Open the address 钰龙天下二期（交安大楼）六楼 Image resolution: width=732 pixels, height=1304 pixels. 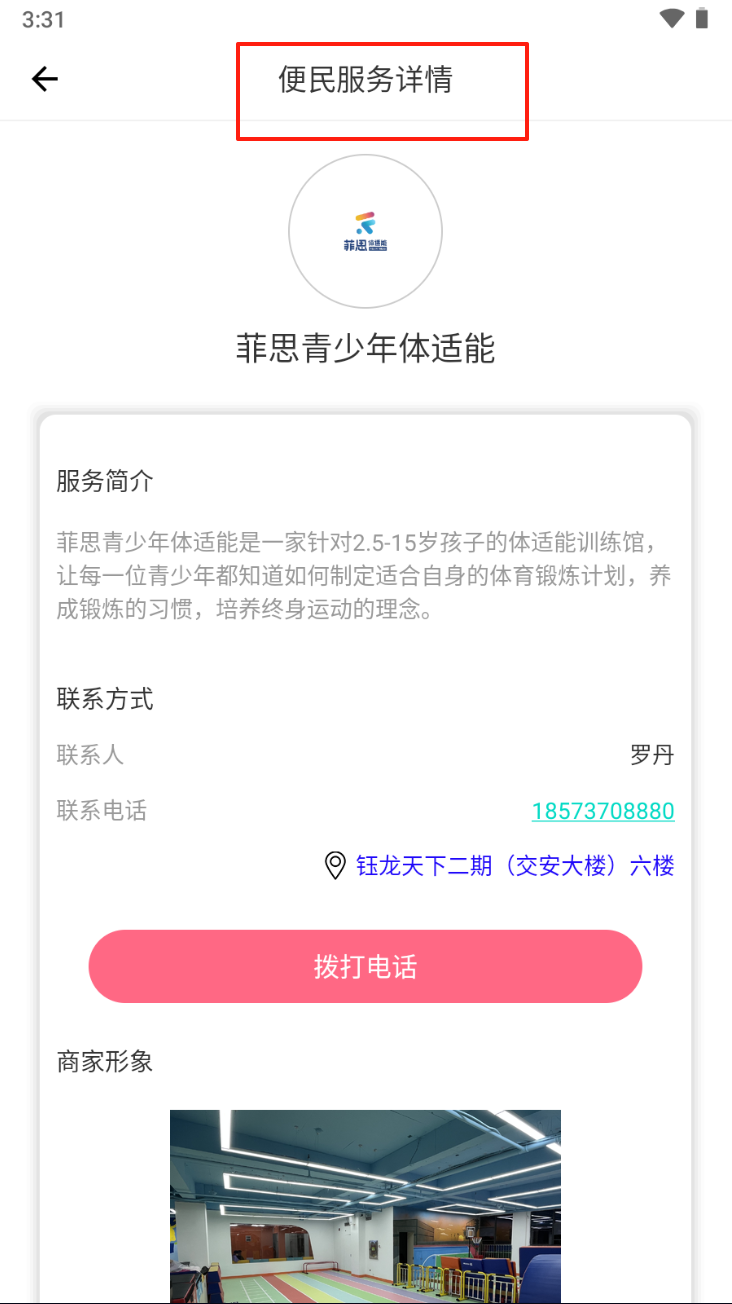pos(515,866)
